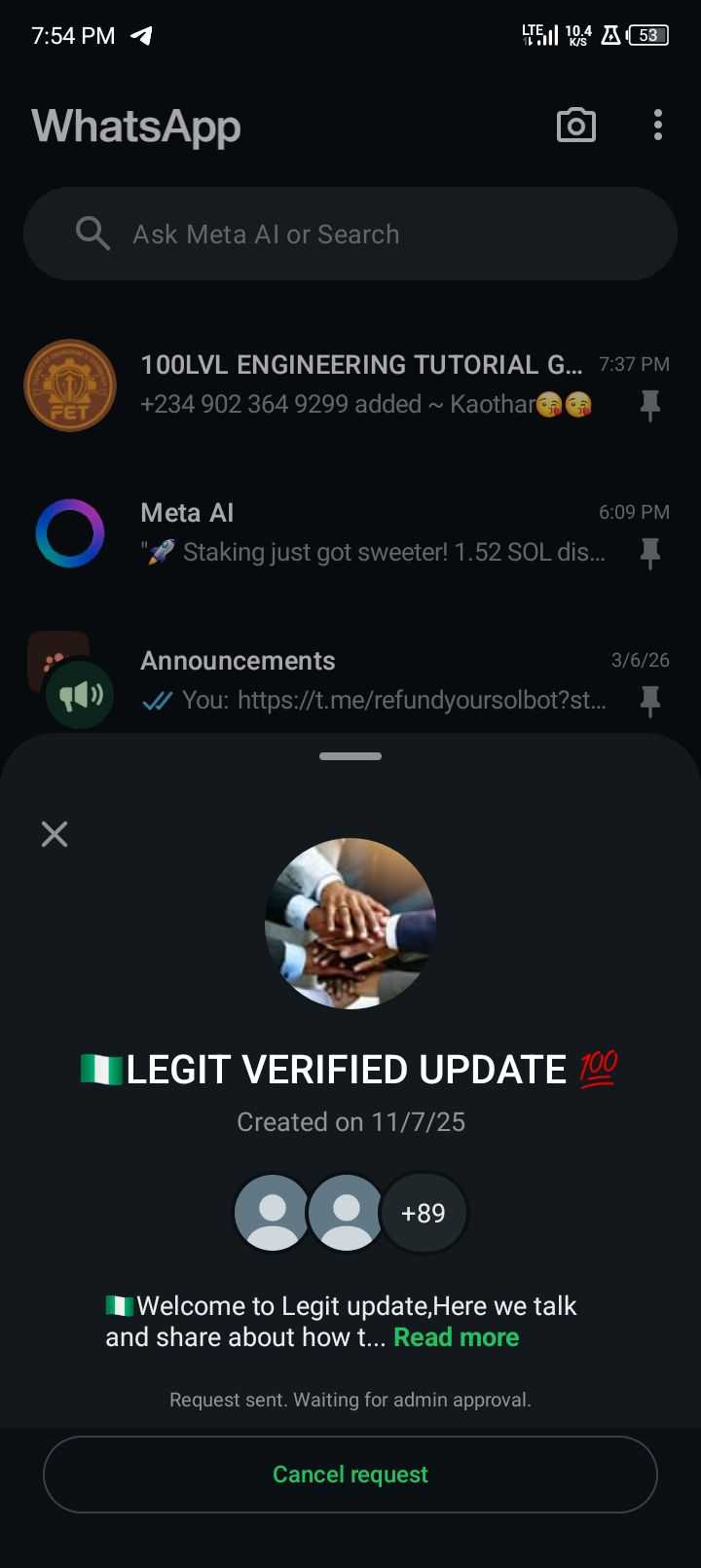Expand description with Read more
The image size is (701, 1568).
(456, 1337)
